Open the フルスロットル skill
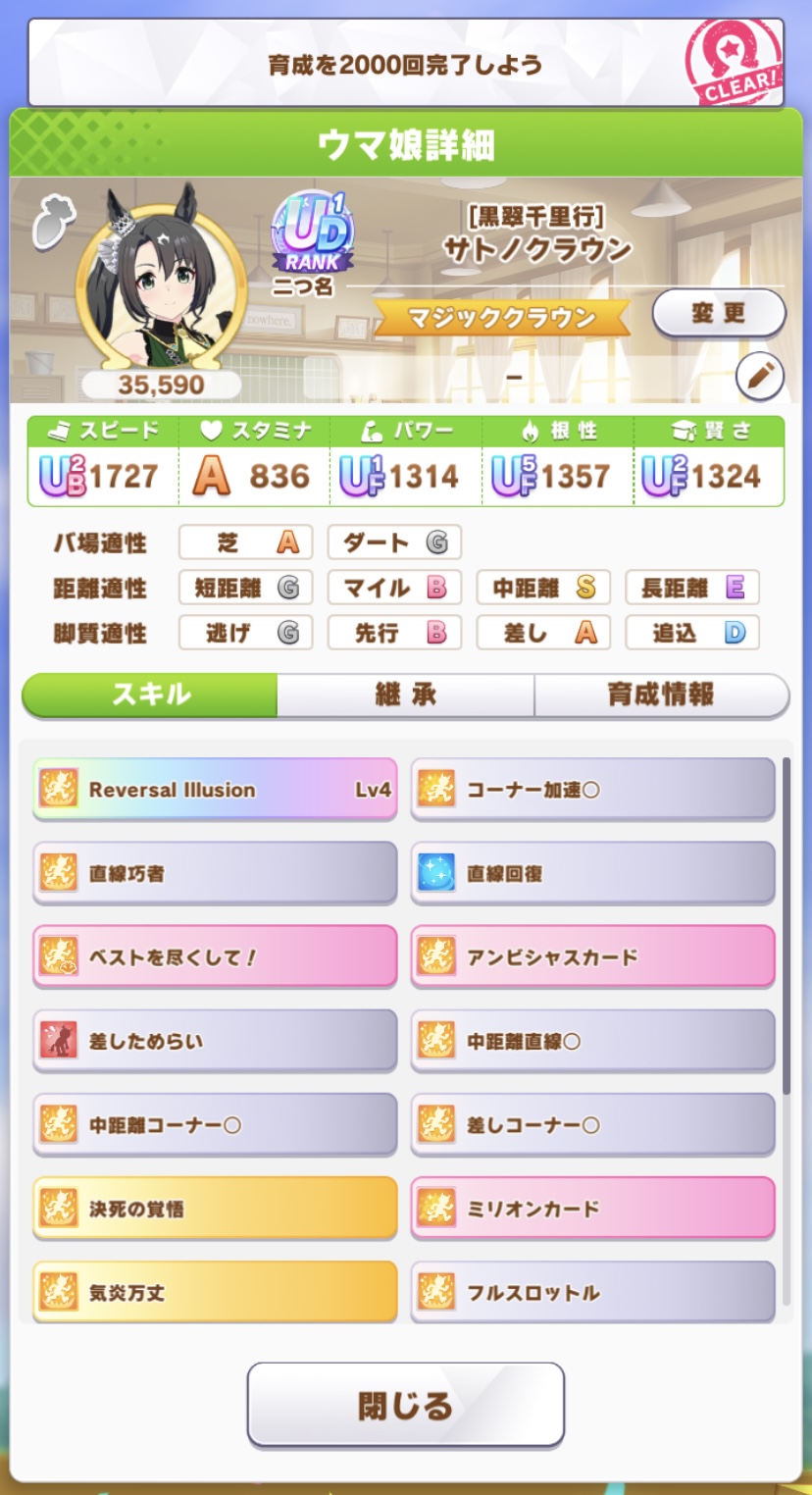Screen dimensions: 812x1495 592,1292
